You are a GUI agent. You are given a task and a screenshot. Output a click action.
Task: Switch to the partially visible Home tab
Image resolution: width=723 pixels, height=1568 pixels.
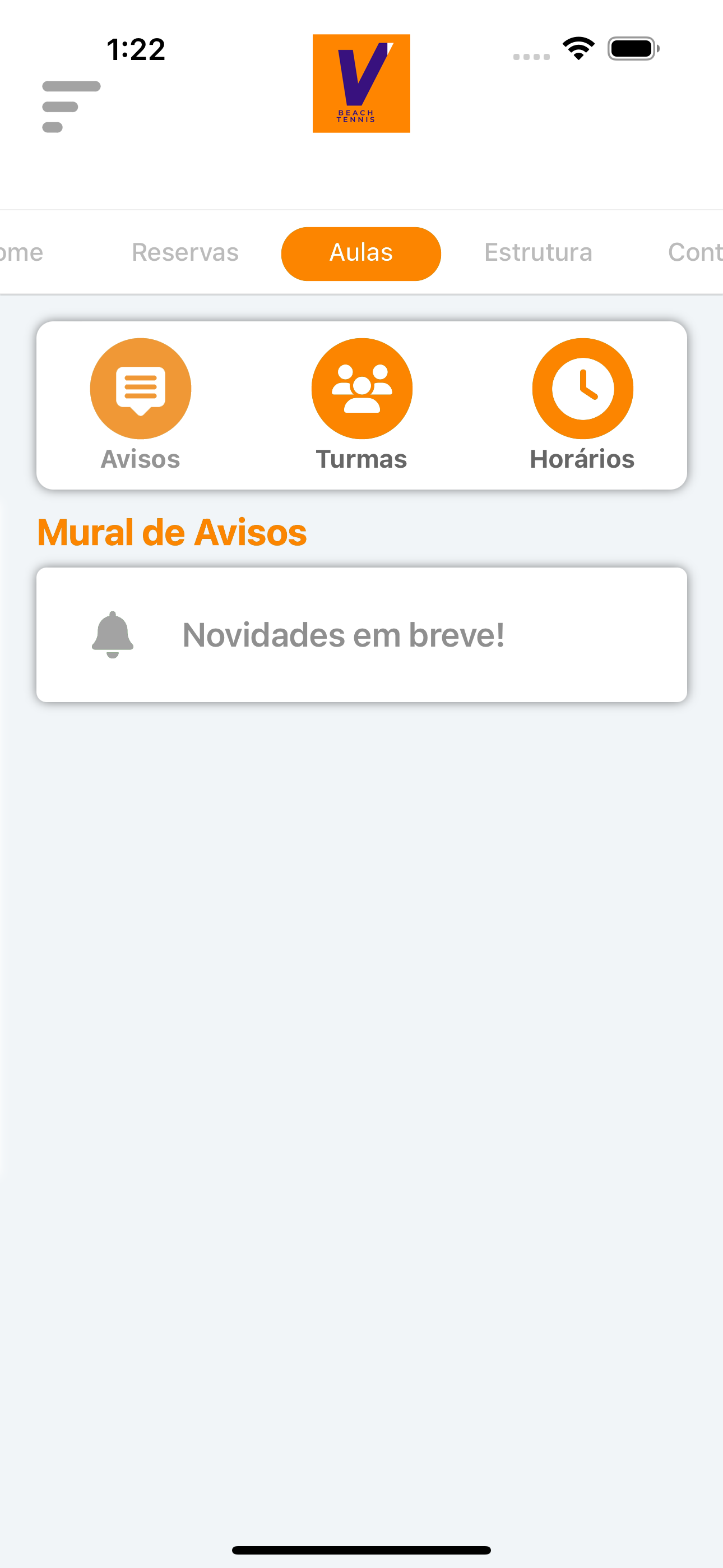(22, 252)
